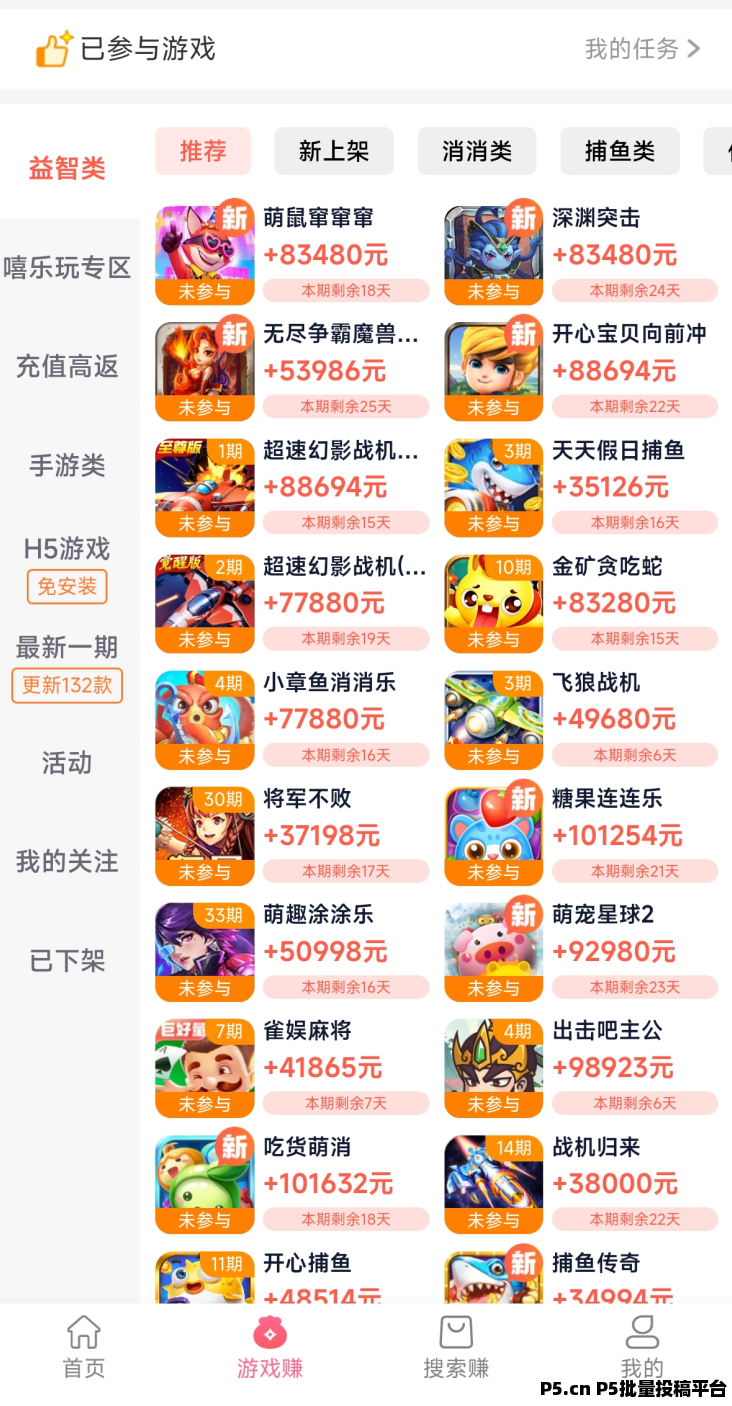Select 益智类 in the sidebar
The height and width of the screenshot is (1406, 732).
pyautogui.click(x=67, y=168)
